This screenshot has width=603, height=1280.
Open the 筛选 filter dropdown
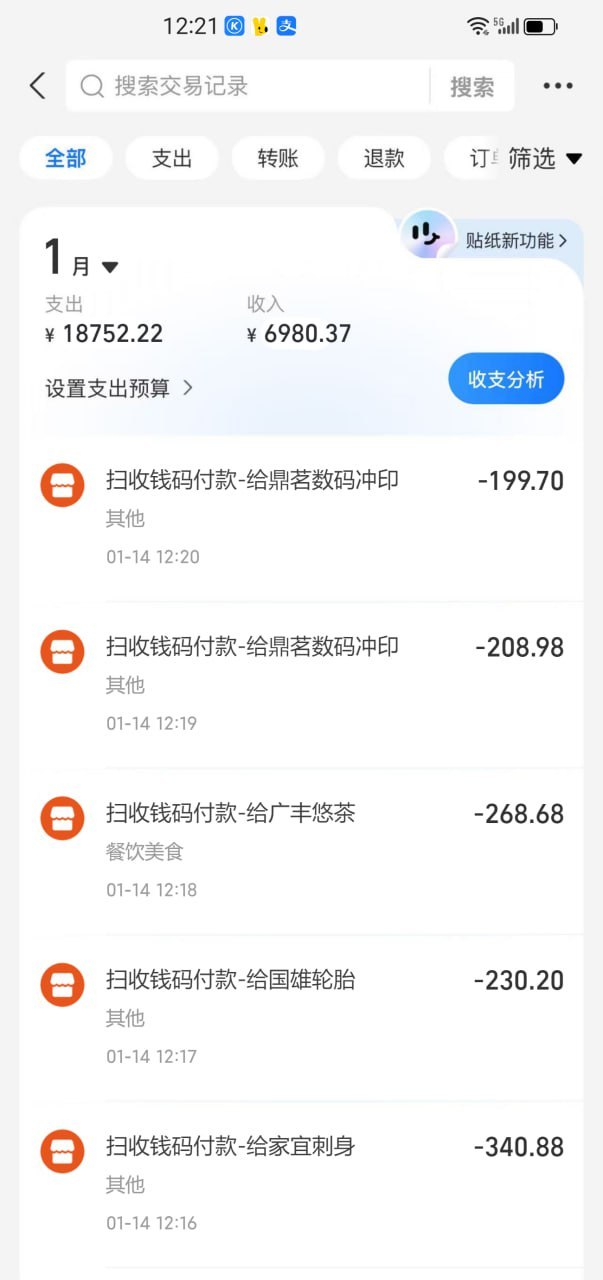coord(545,158)
